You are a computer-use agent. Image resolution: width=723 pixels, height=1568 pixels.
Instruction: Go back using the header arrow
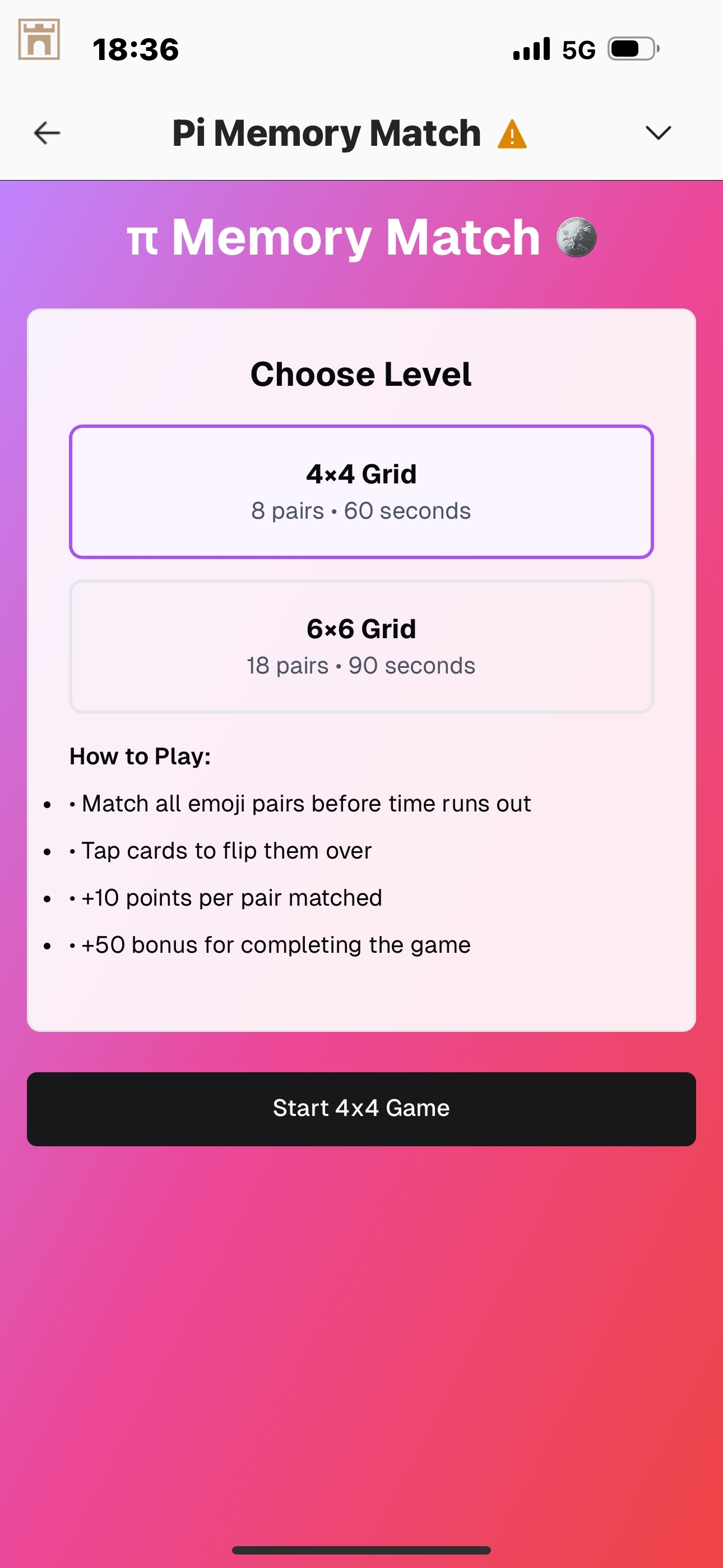pyautogui.click(x=47, y=133)
